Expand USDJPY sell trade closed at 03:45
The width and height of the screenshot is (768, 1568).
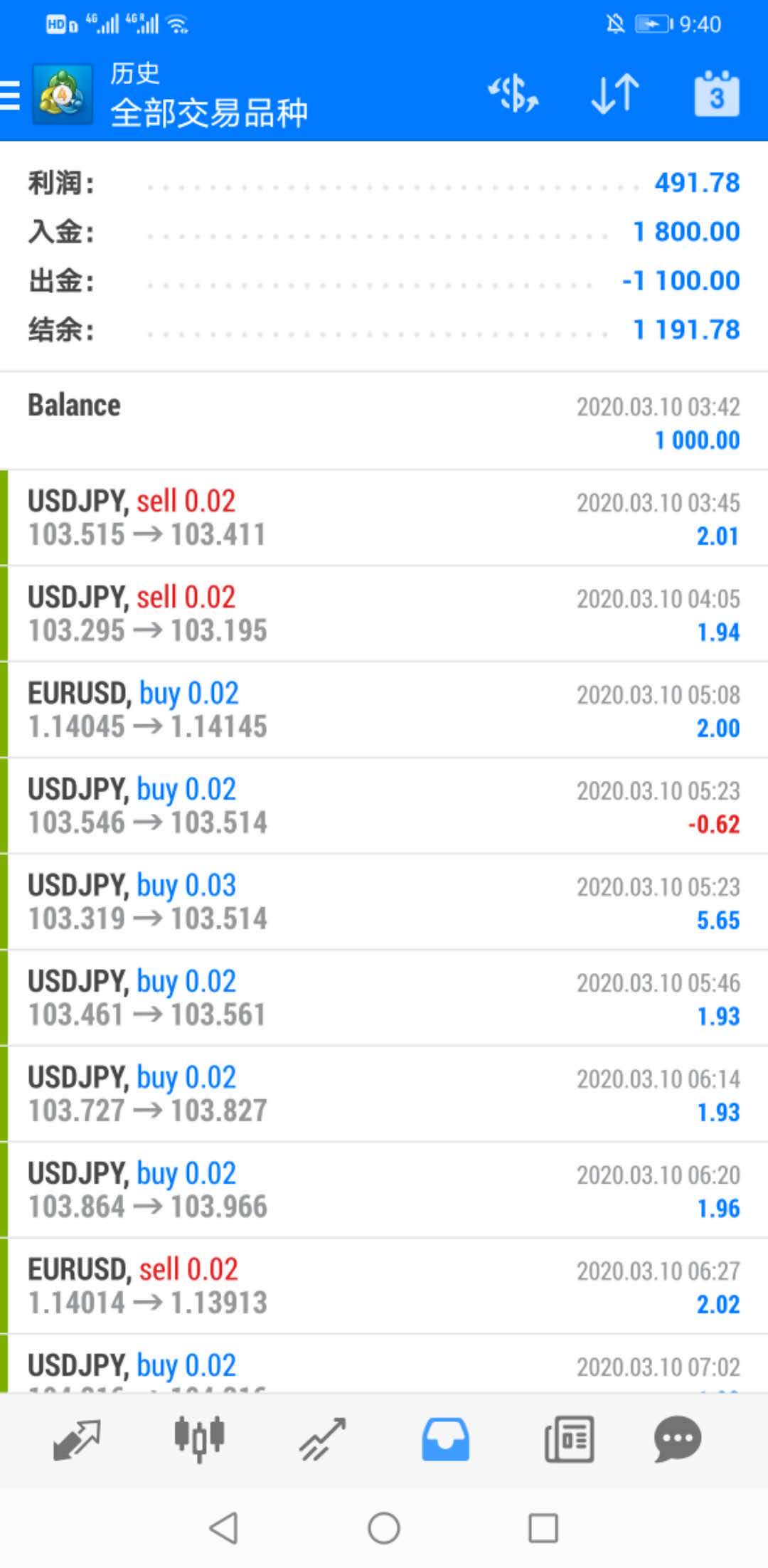point(384,518)
